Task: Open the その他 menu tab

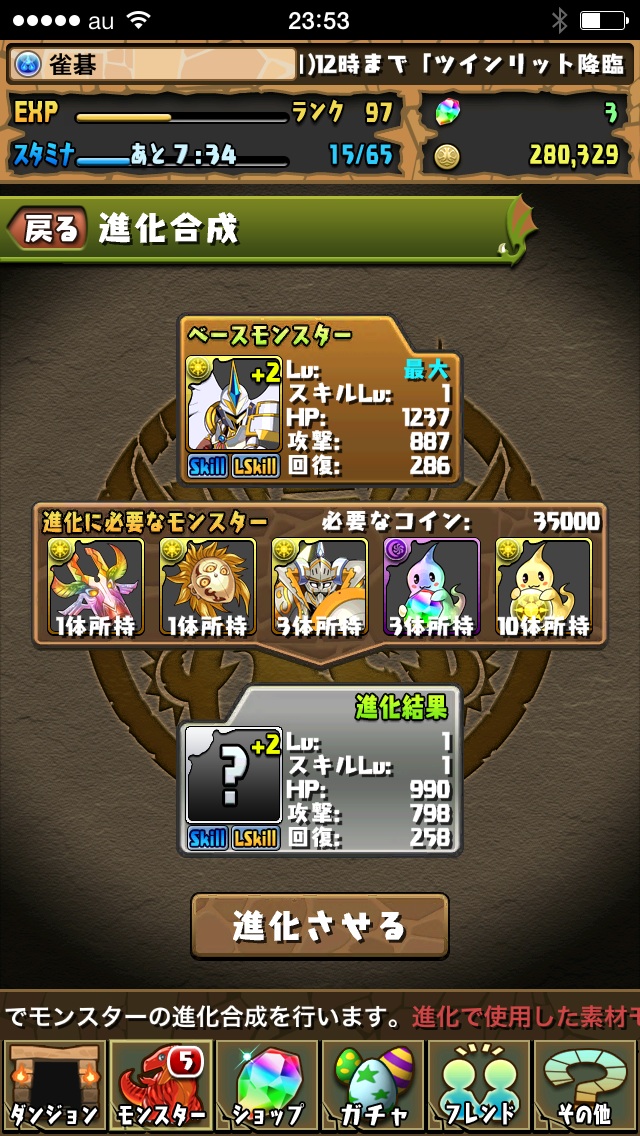Action: 586,1086
